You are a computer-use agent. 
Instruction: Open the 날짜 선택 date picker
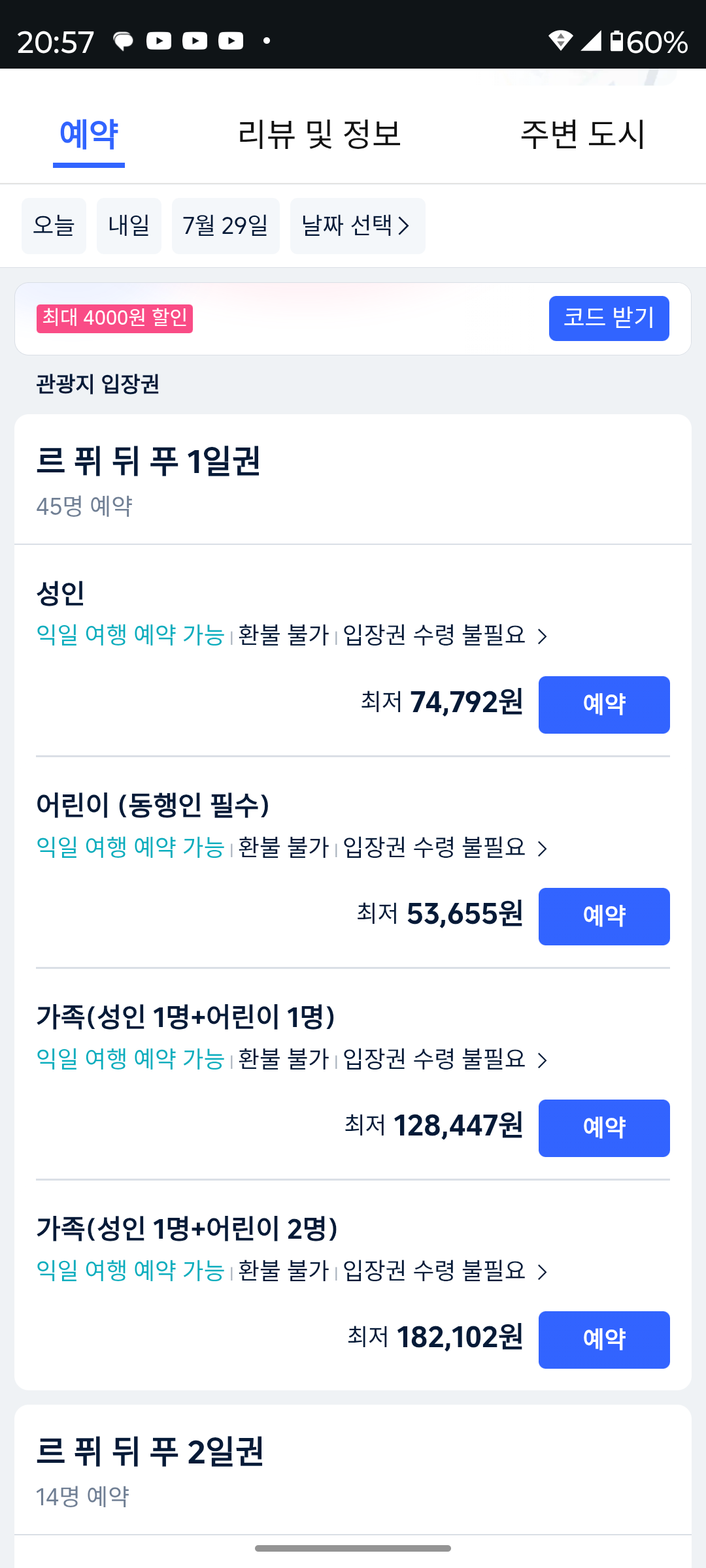[x=358, y=226]
